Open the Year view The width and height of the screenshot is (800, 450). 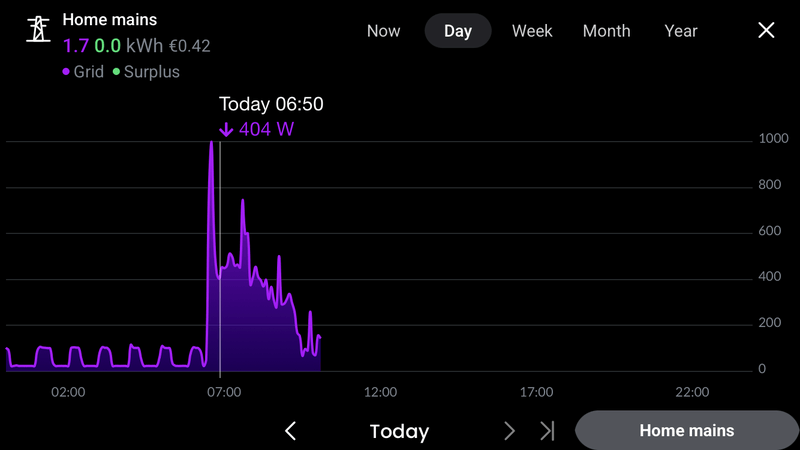[x=681, y=31]
